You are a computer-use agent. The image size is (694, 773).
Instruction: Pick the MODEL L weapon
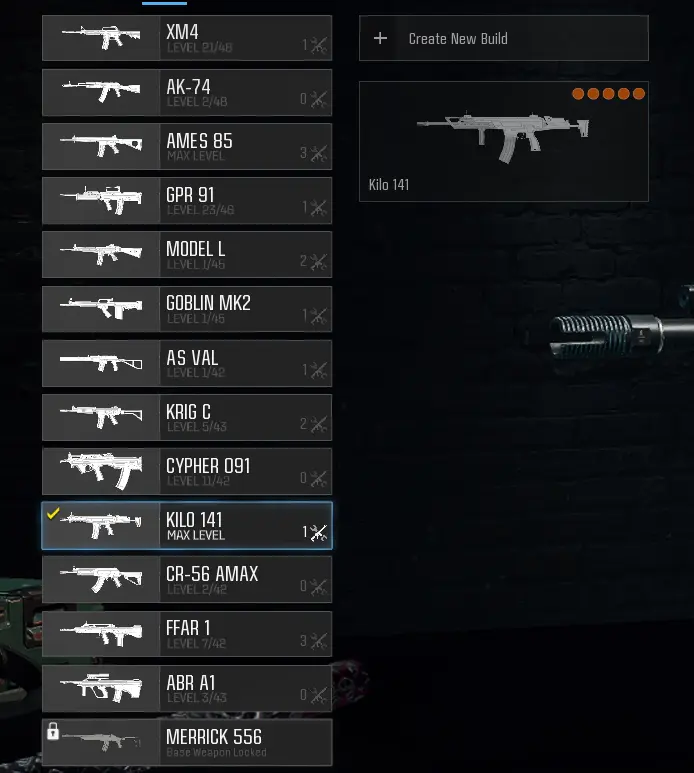pyautogui.click(x=187, y=254)
